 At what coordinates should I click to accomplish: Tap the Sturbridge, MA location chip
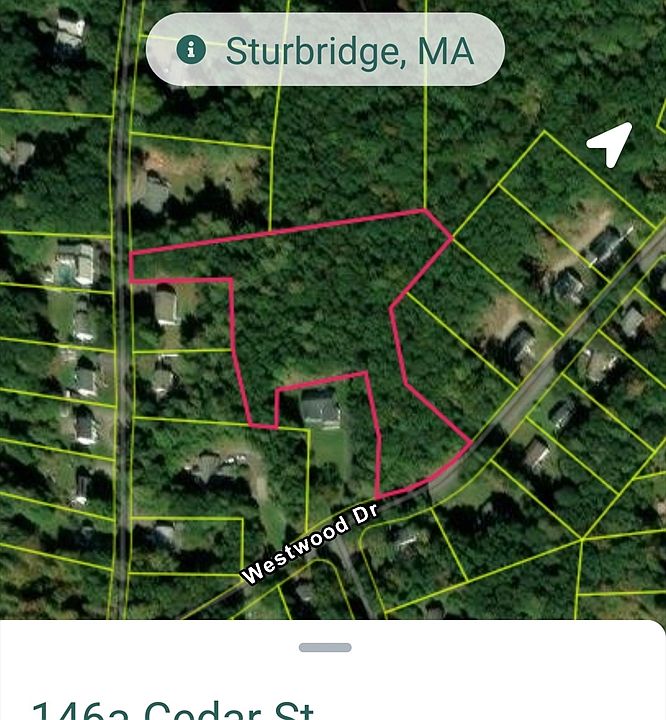click(x=325, y=49)
